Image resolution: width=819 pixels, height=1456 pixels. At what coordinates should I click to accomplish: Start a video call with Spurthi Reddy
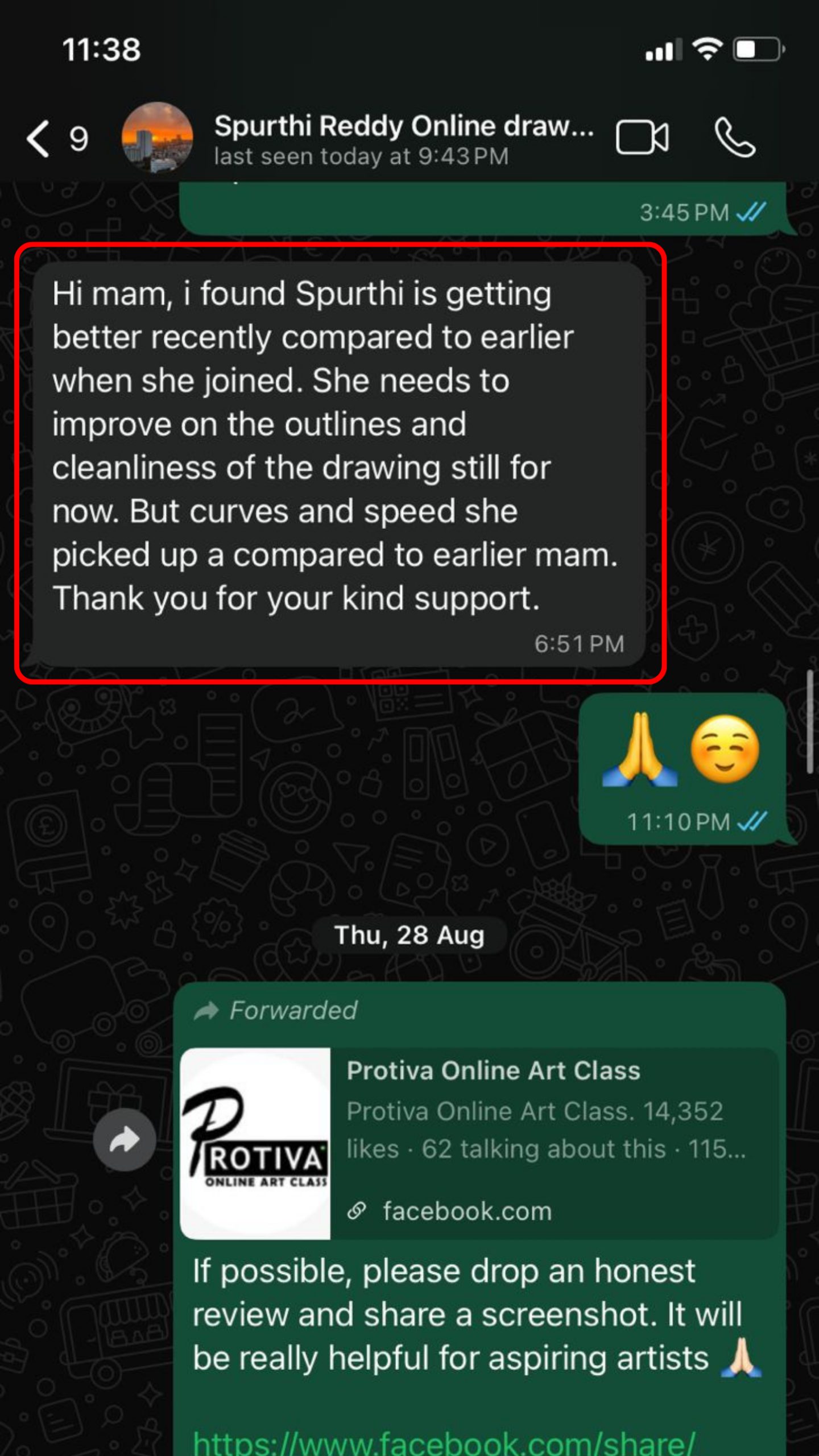click(x=642, y=138)
